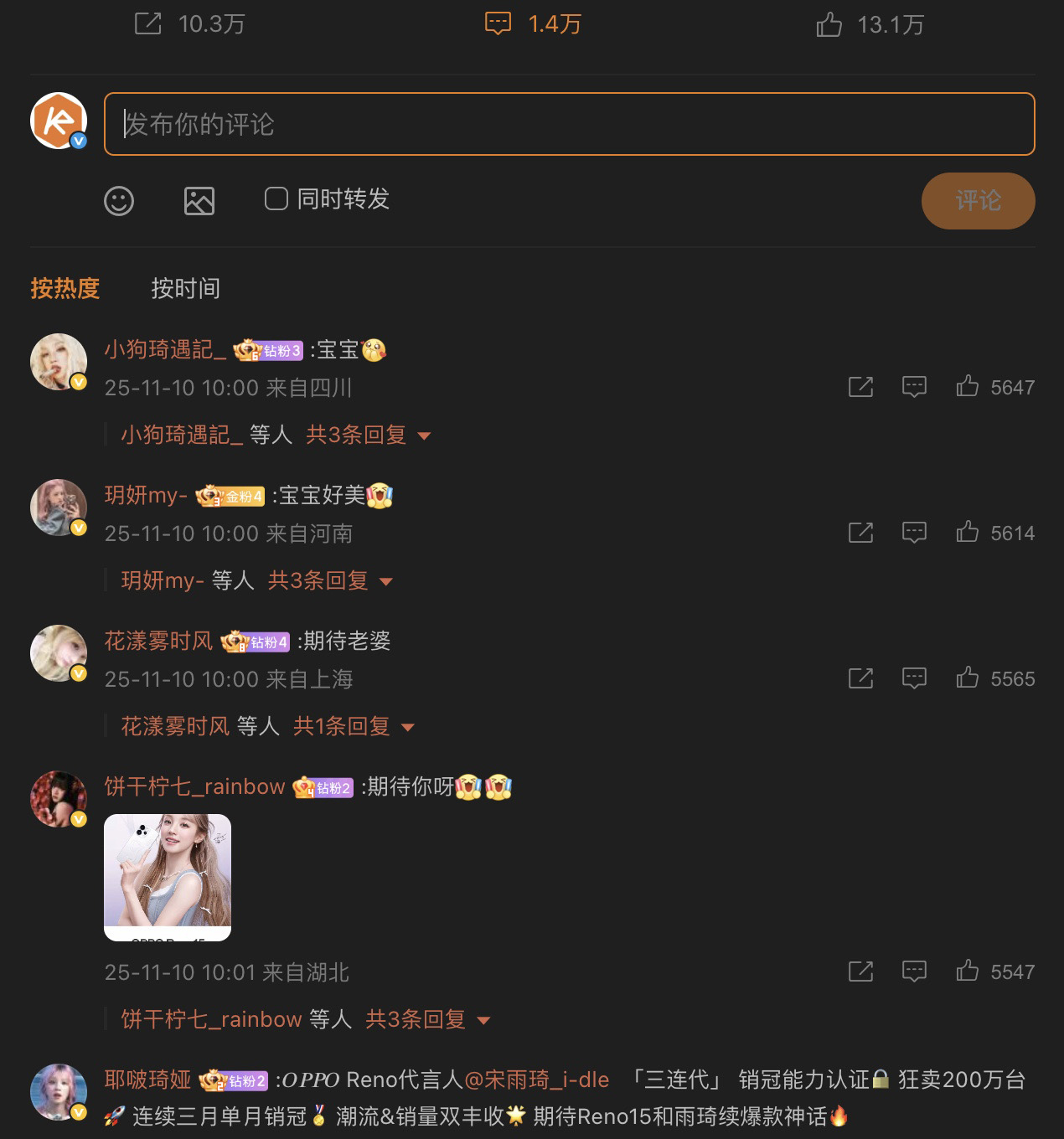1064x1139 pixels.
Task: Click the repost icon showing 10.3万
Action: 148,24
